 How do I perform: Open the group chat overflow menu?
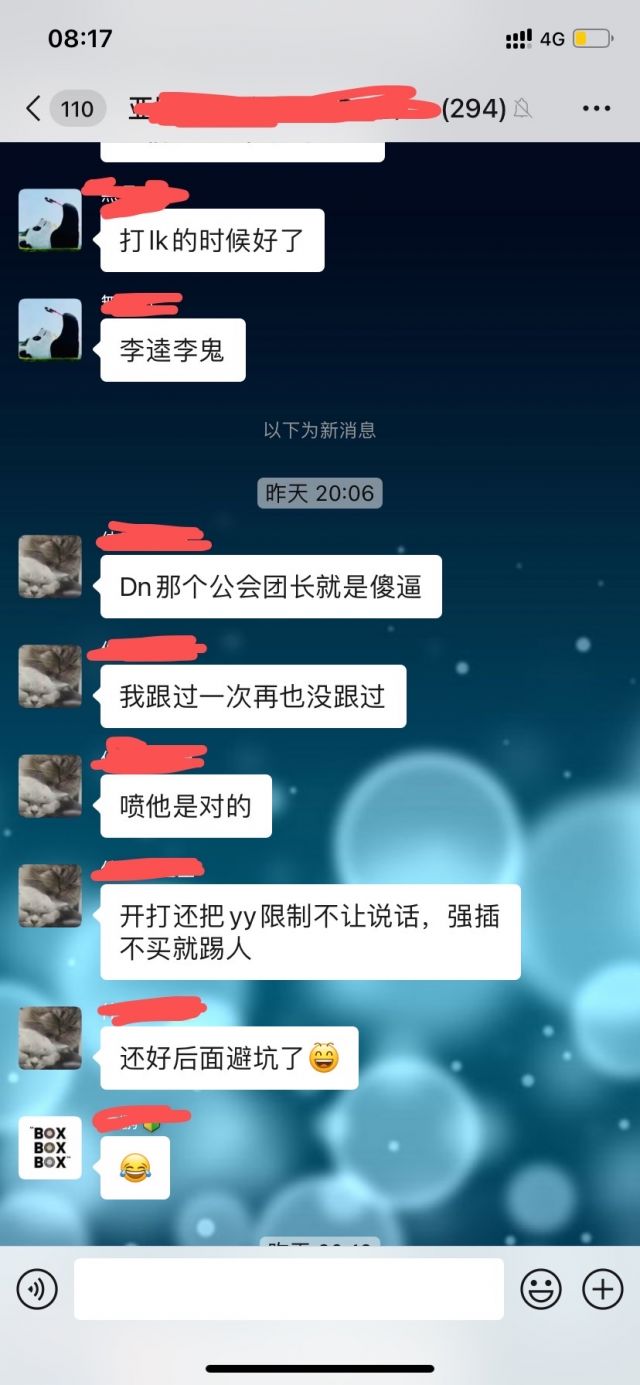[596, 108]
